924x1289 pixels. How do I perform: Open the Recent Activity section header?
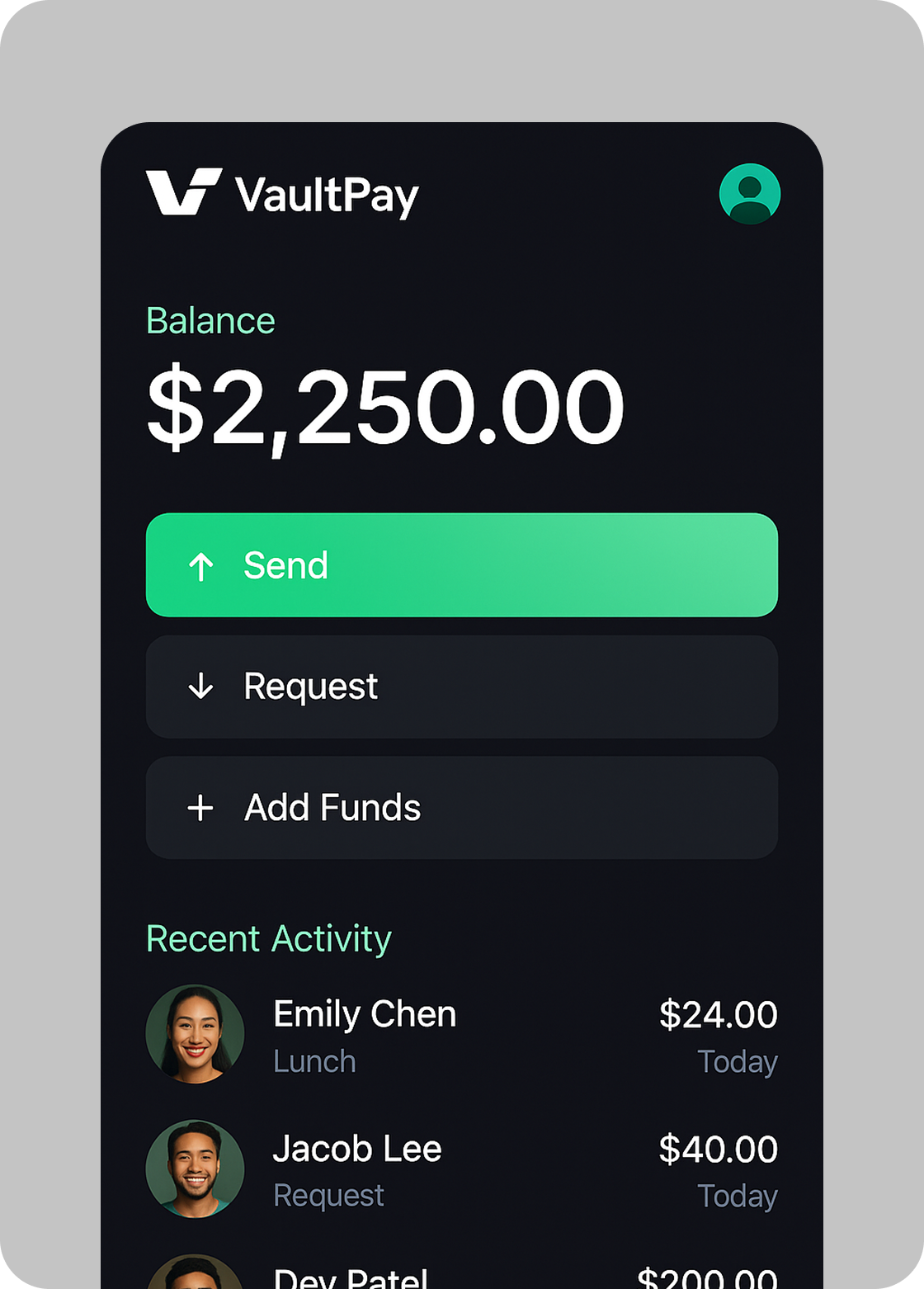(x=268, y=938)
